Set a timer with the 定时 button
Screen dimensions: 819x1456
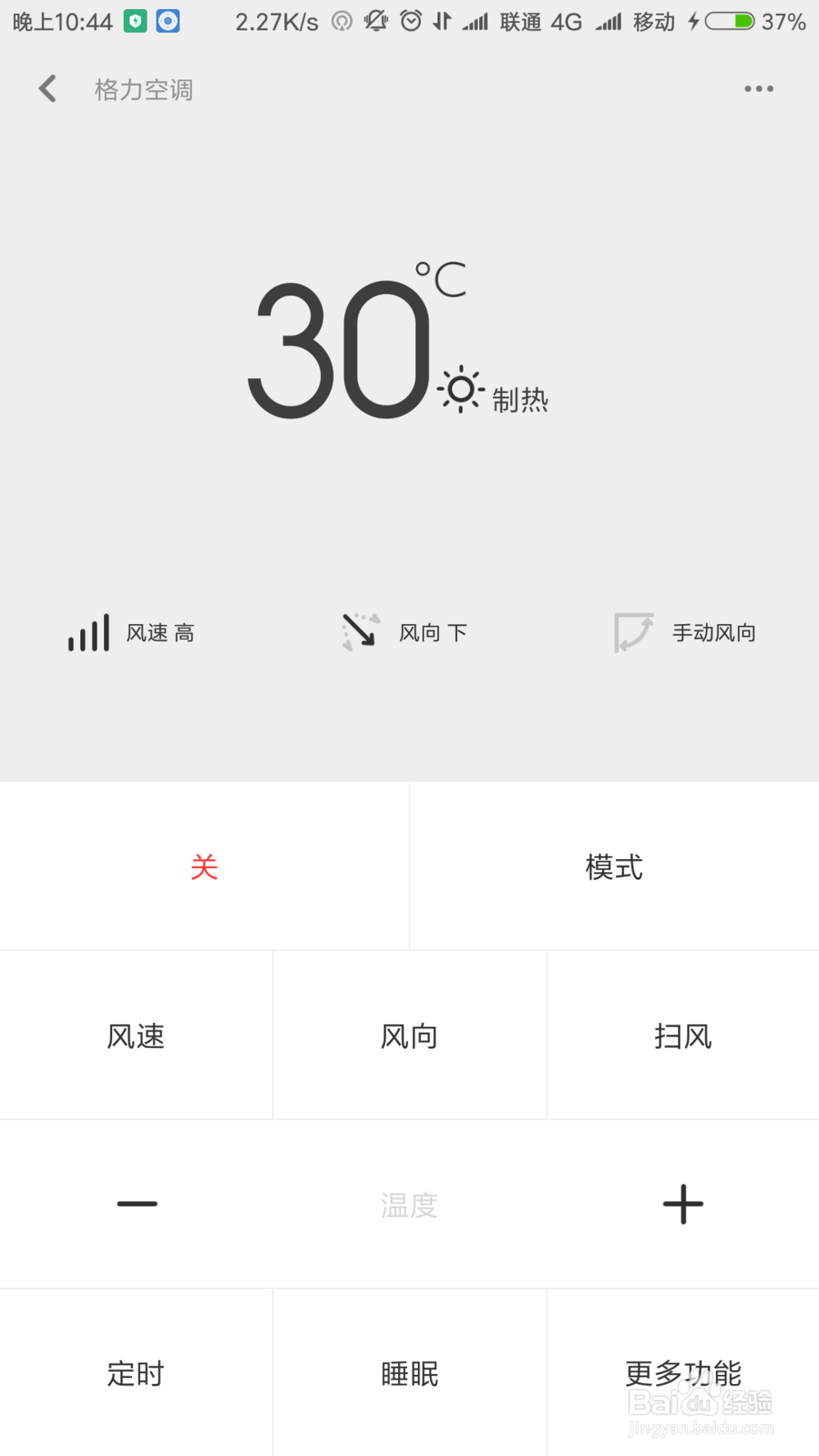[135, 1372]
